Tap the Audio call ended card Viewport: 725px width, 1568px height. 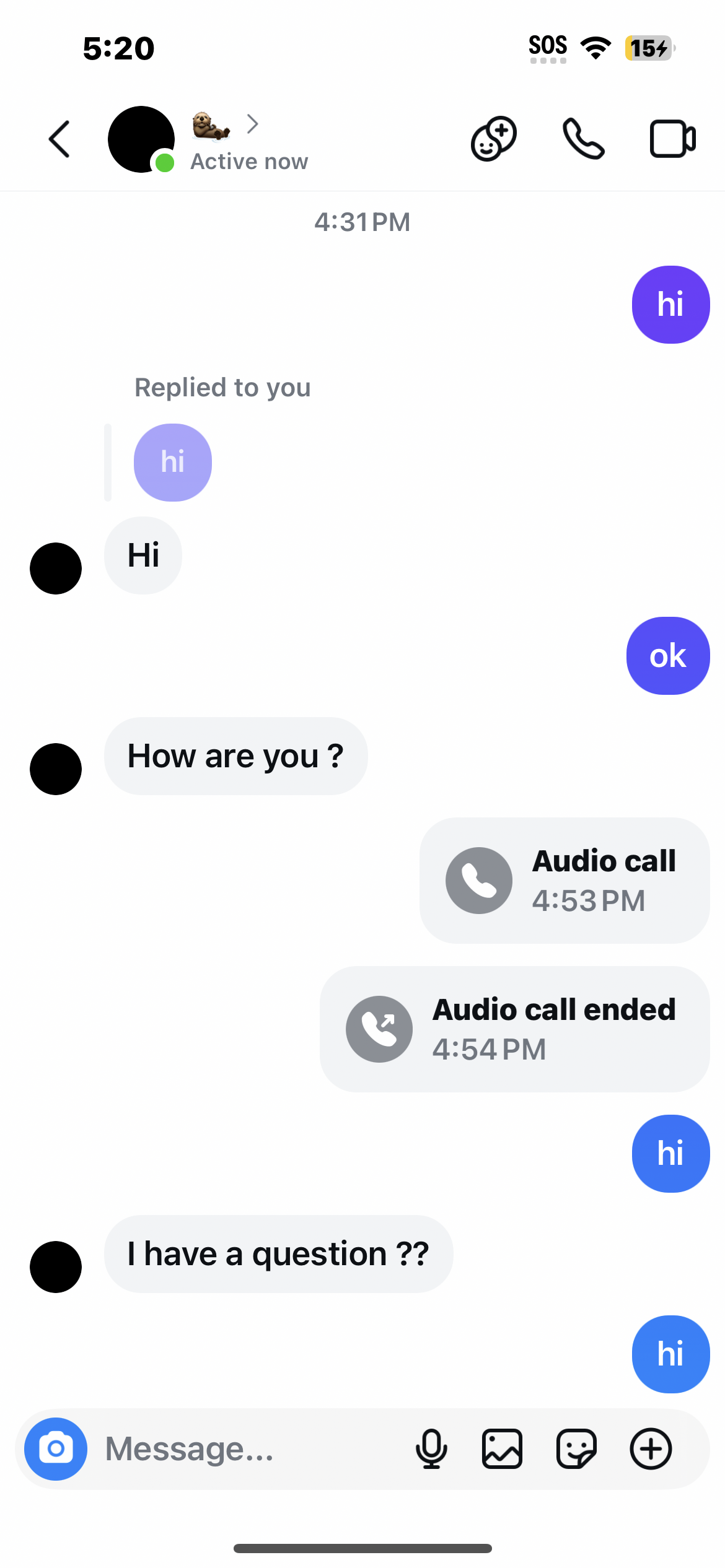point(515,1029)
